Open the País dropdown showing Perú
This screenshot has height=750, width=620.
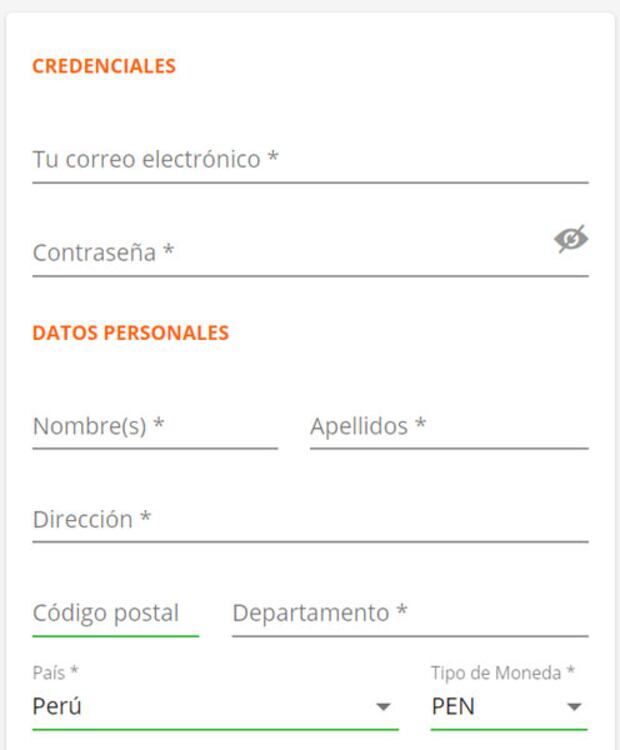point(214,707)
